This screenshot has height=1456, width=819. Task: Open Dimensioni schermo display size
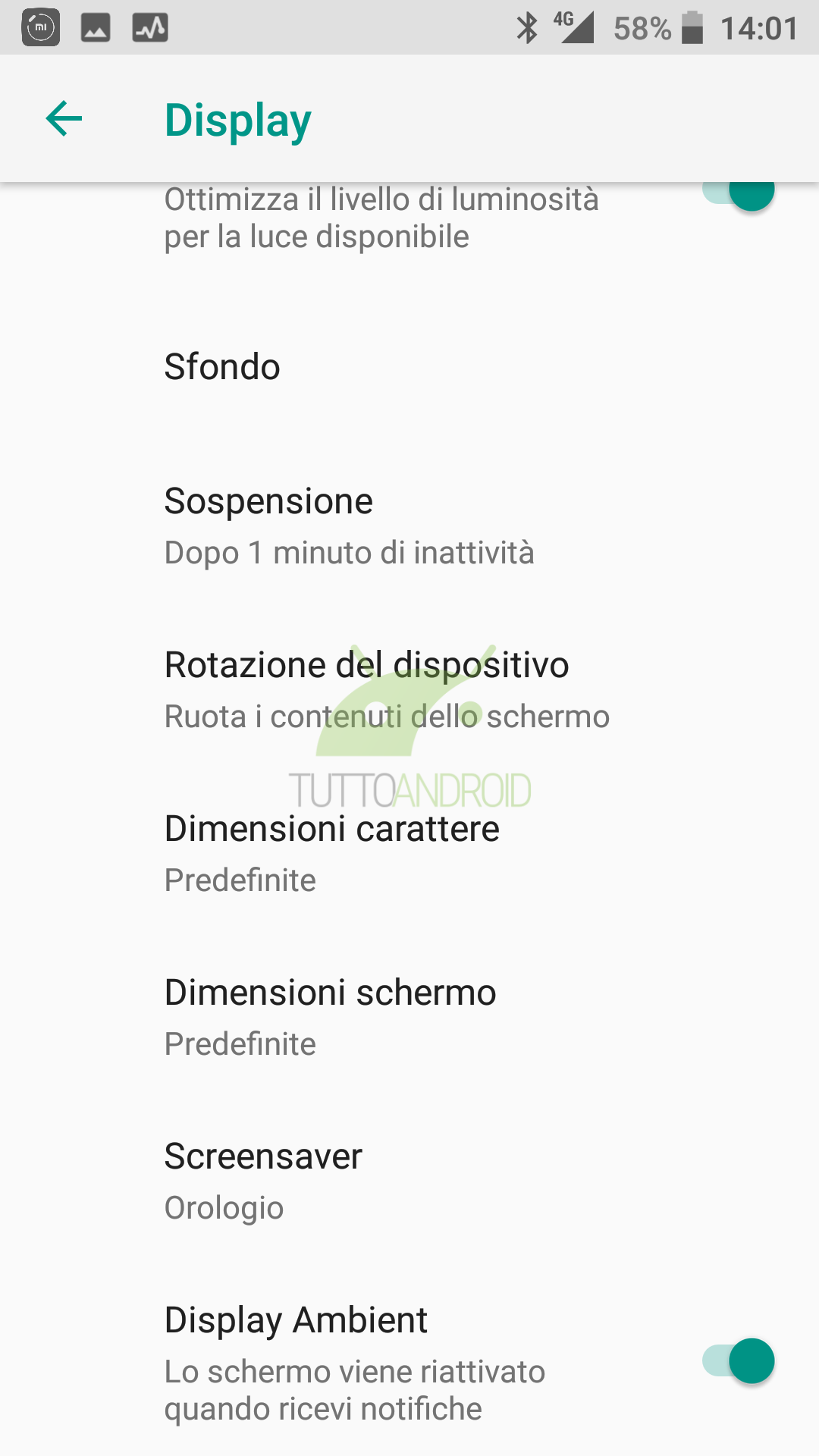pyautogui.click(x=409, y=1018)
